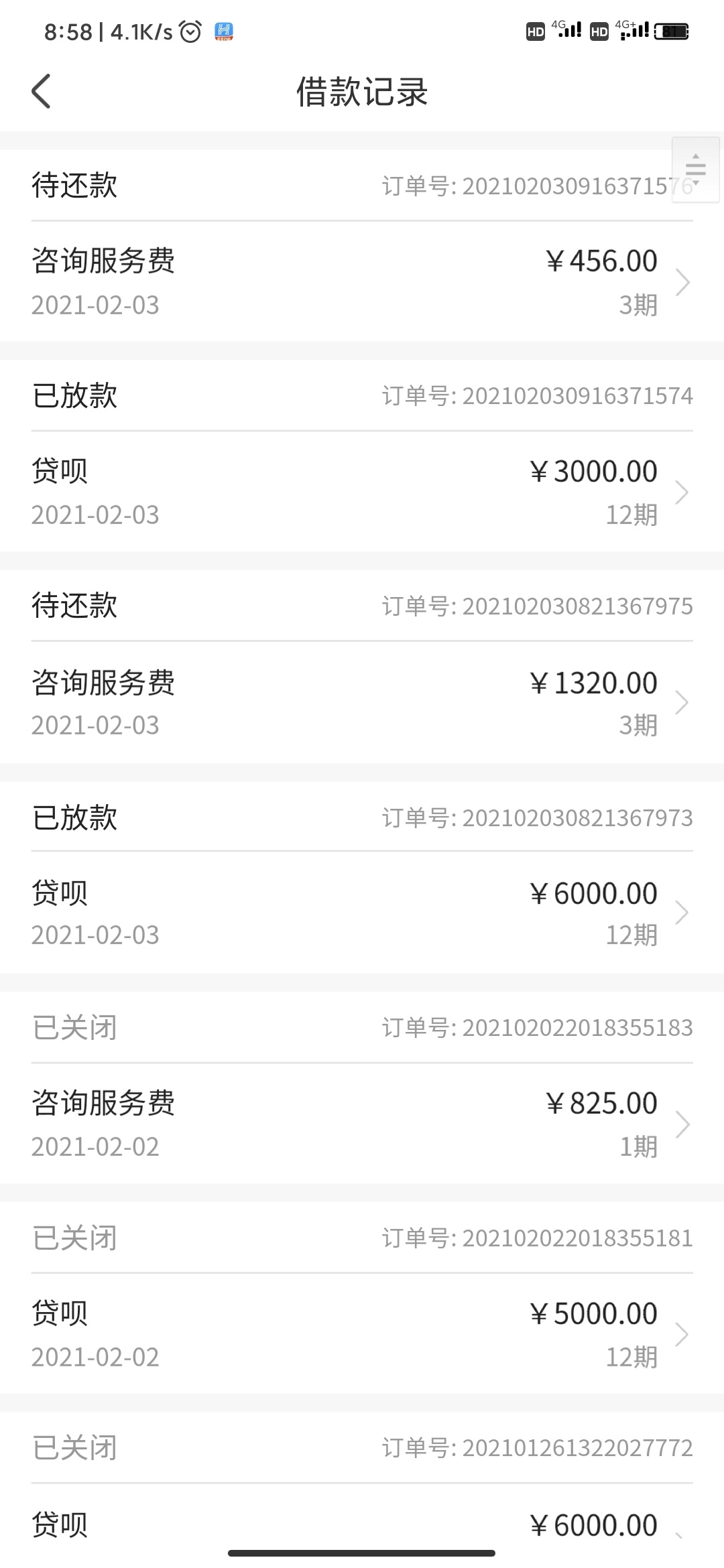View the closed ¥825.00 咨询服务费 record
This screenshot has width=724, height=1568.
tap(362, 1124)
